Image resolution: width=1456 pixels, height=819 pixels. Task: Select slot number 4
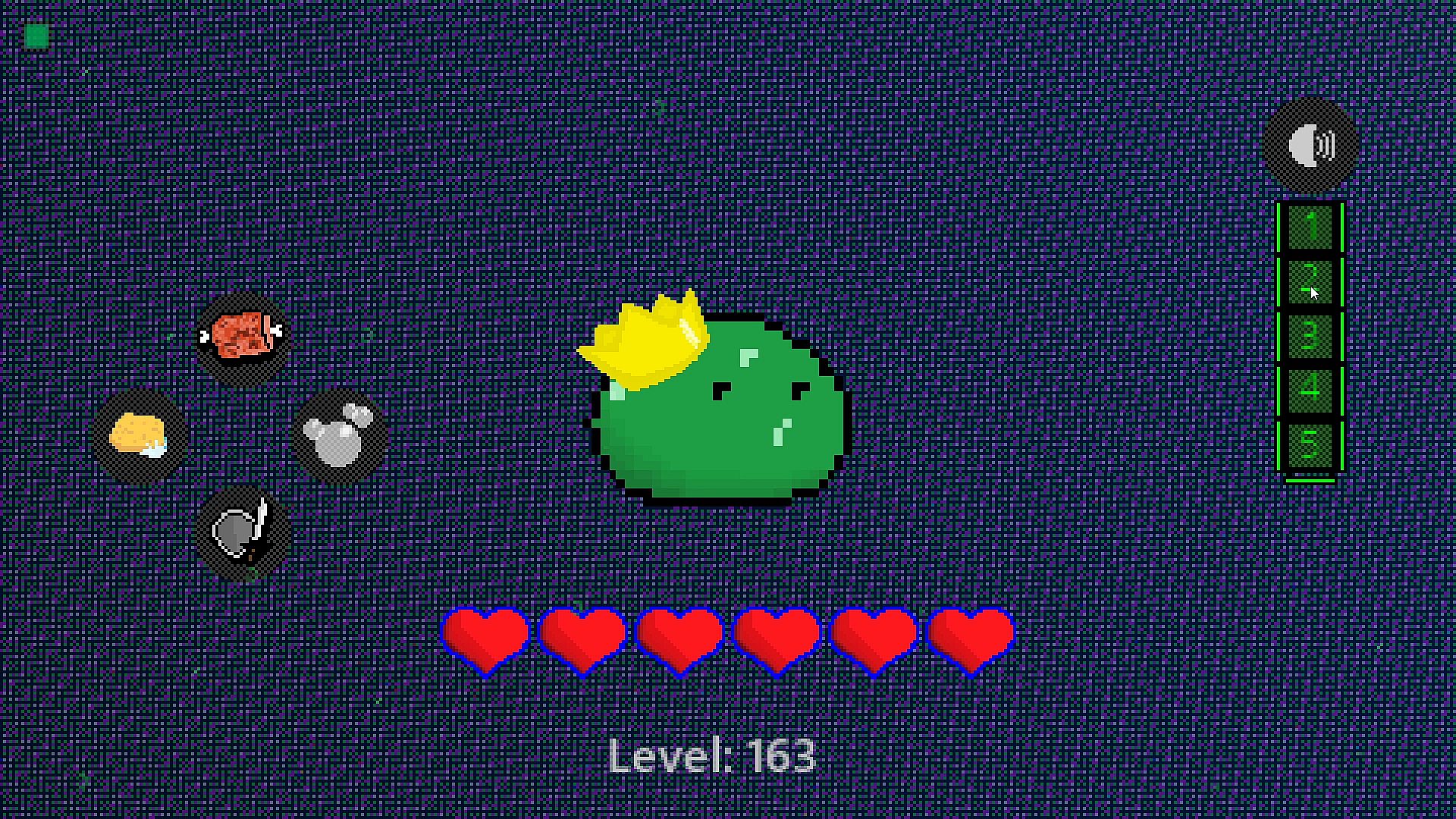coord(1310,390)
